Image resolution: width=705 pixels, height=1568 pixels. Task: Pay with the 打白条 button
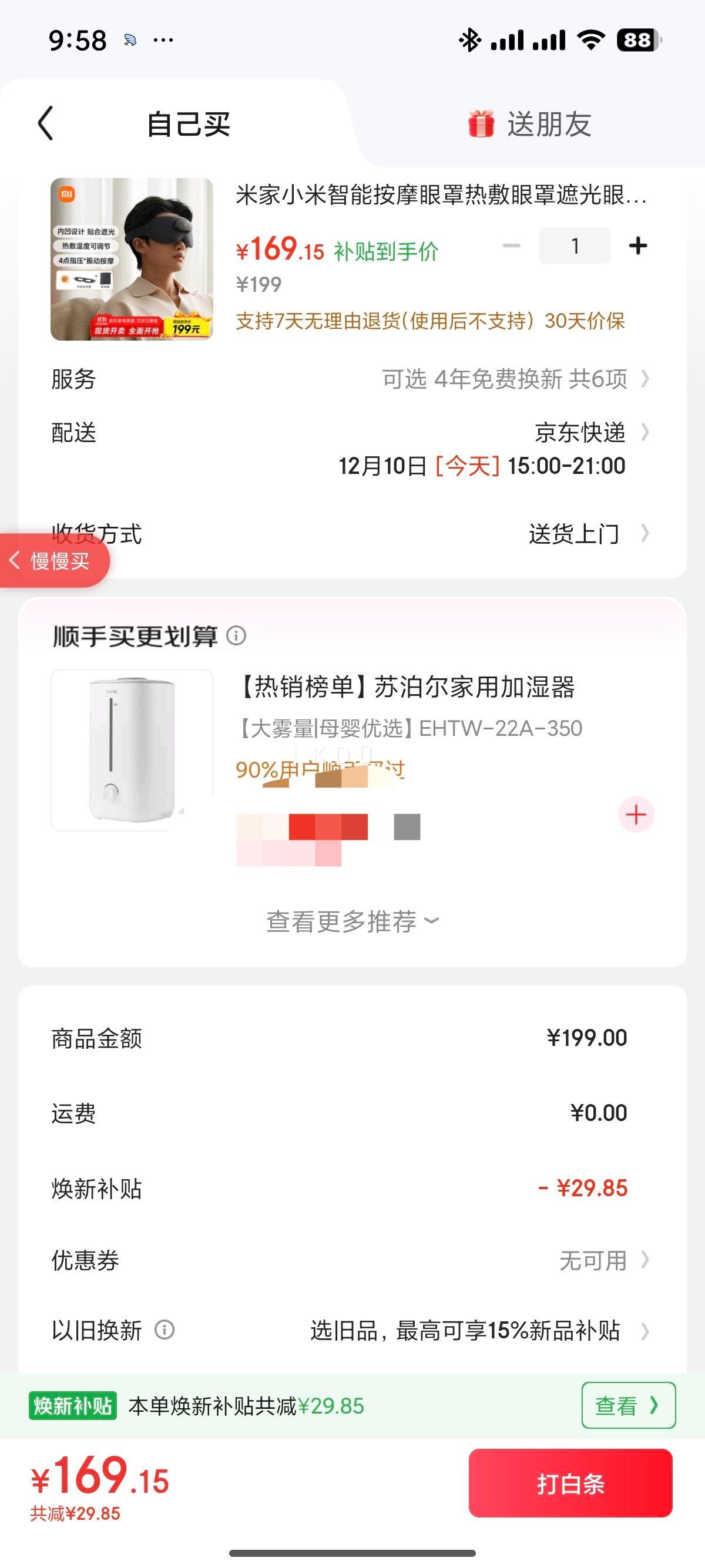570,1483
